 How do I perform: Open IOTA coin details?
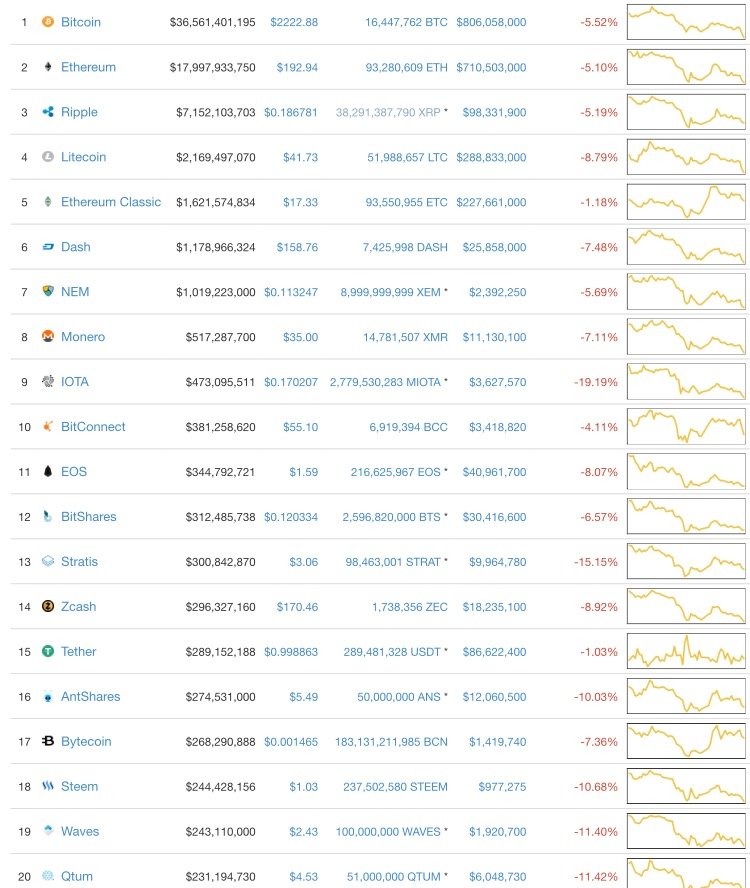(75, 382)
